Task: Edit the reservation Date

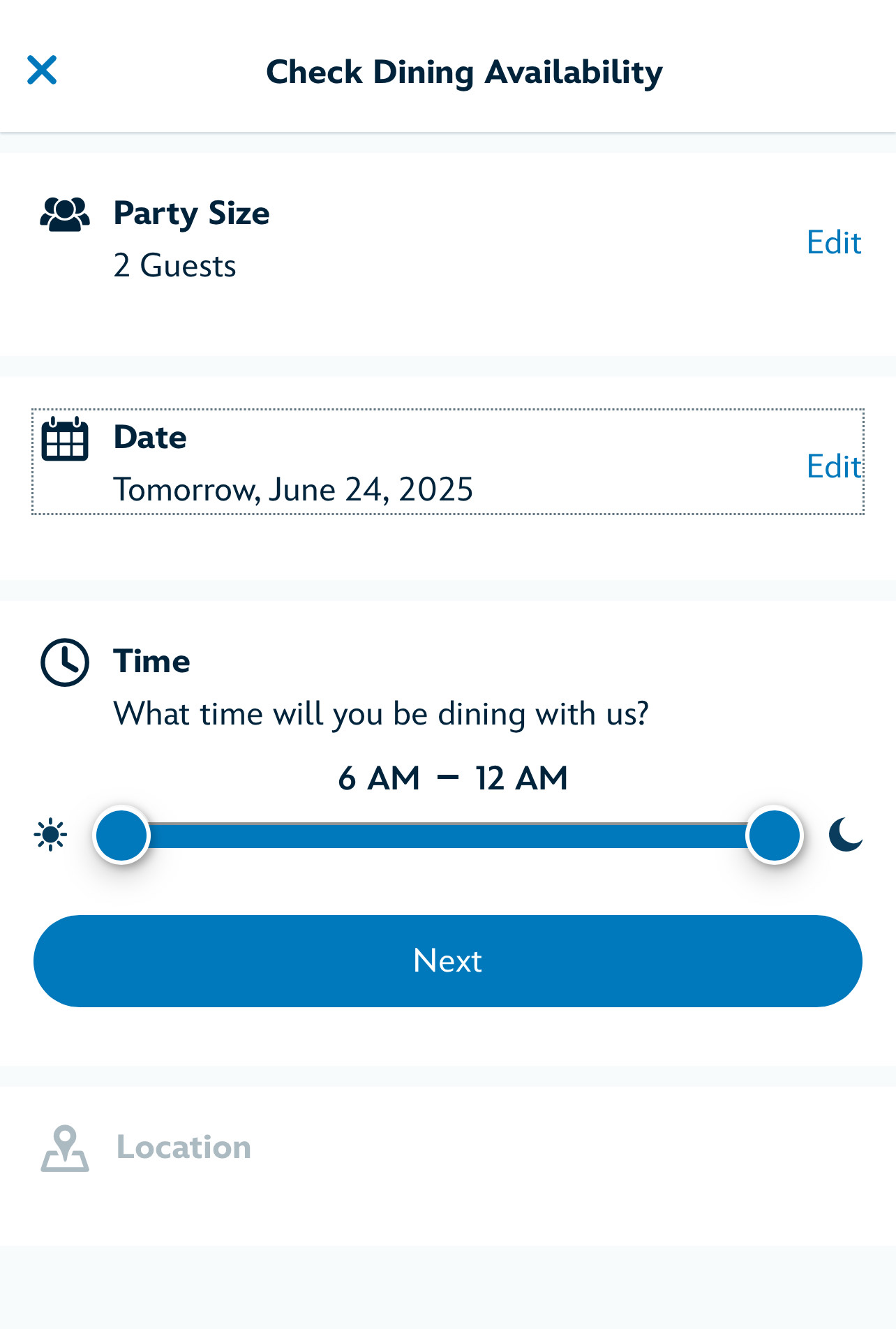Action: (x=833, y=466)
